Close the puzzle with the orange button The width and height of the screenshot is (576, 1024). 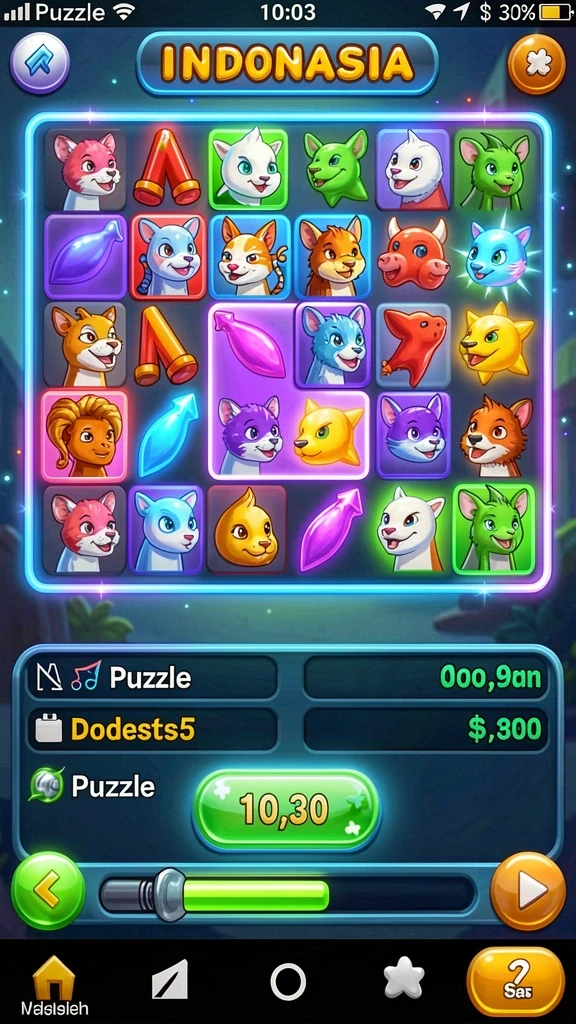(x=536, y=64)
